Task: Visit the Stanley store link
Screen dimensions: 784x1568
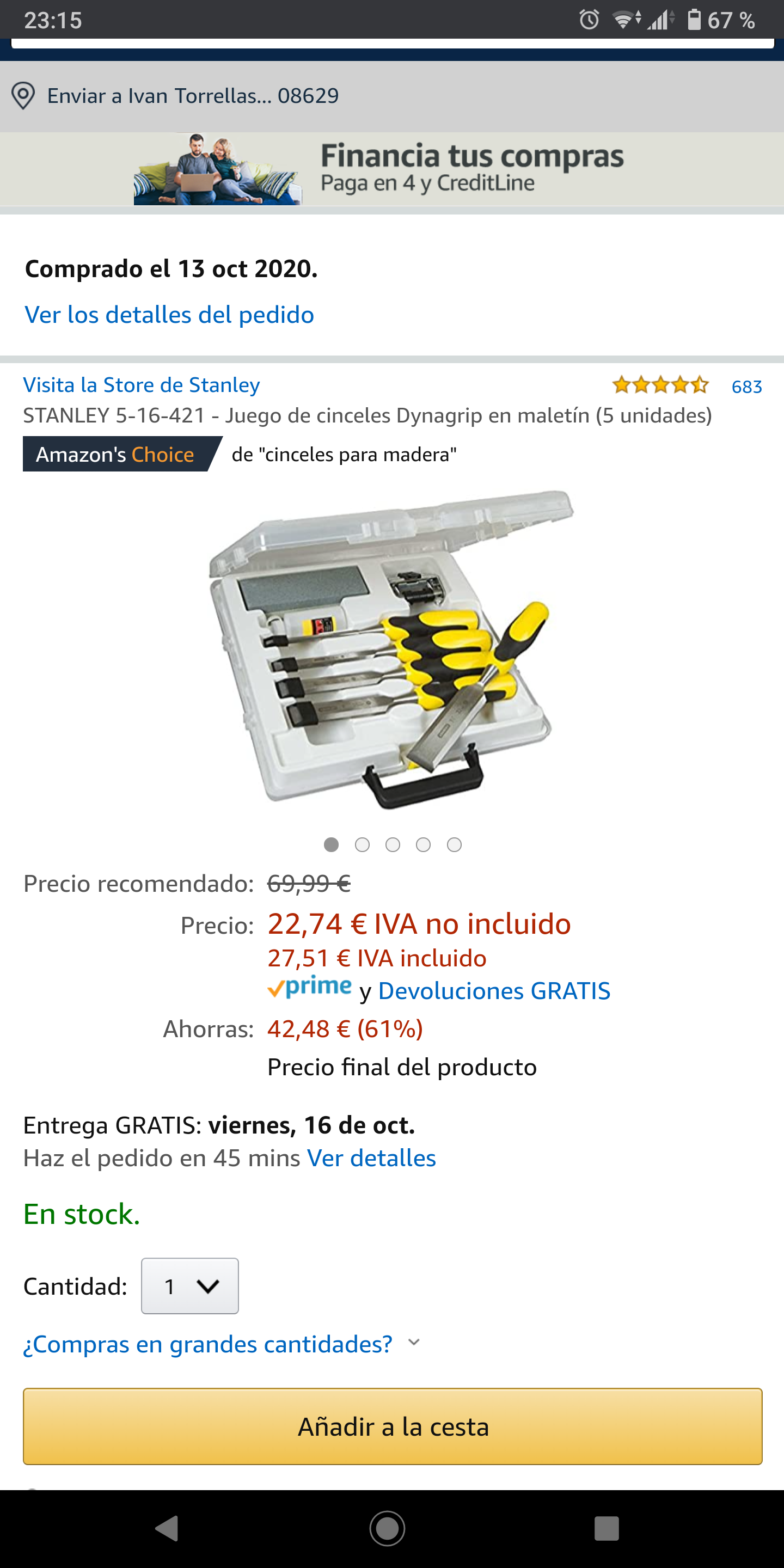Action: [x=141, y=385]
